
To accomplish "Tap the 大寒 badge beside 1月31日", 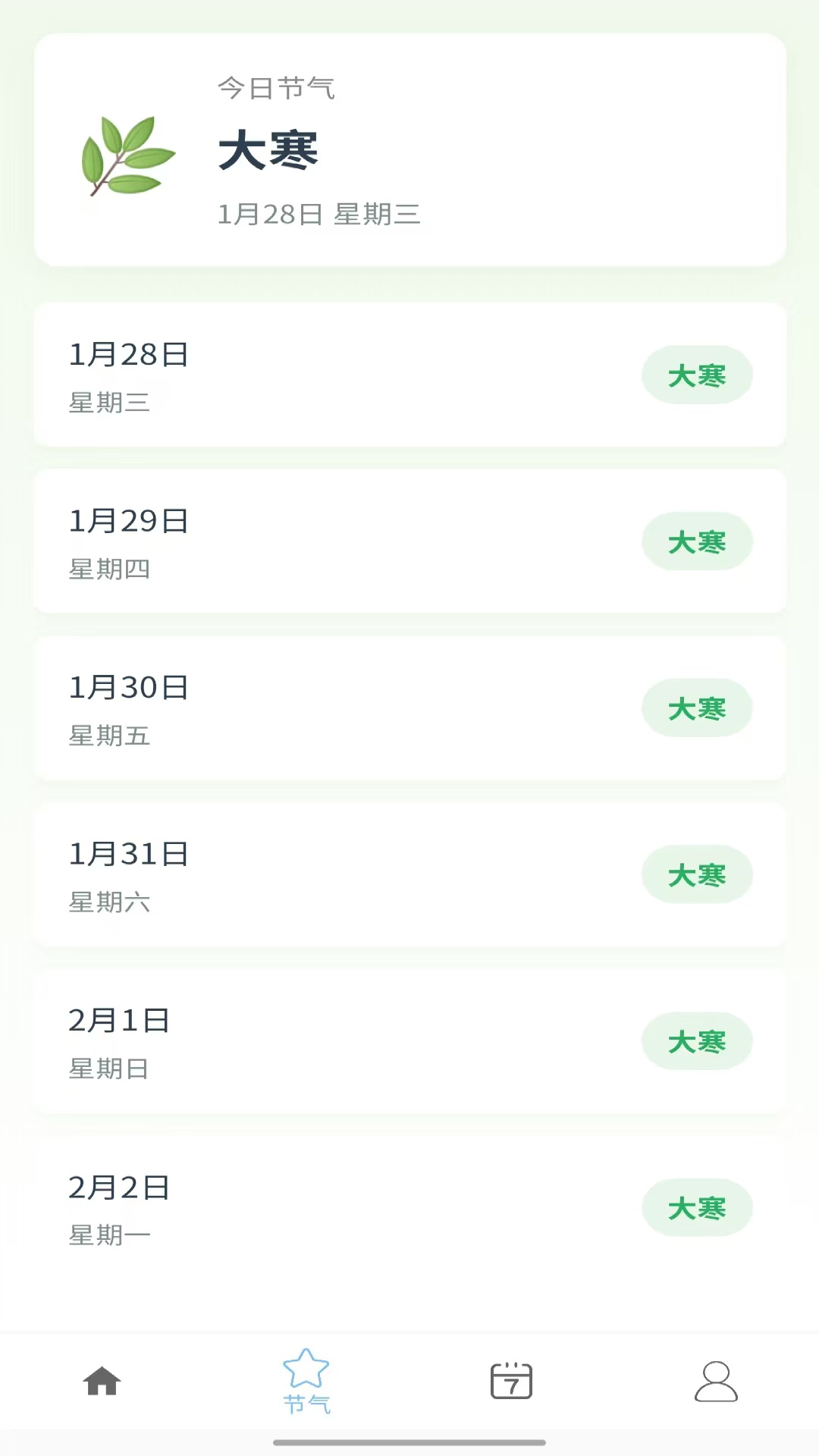I will click(697, 874).
